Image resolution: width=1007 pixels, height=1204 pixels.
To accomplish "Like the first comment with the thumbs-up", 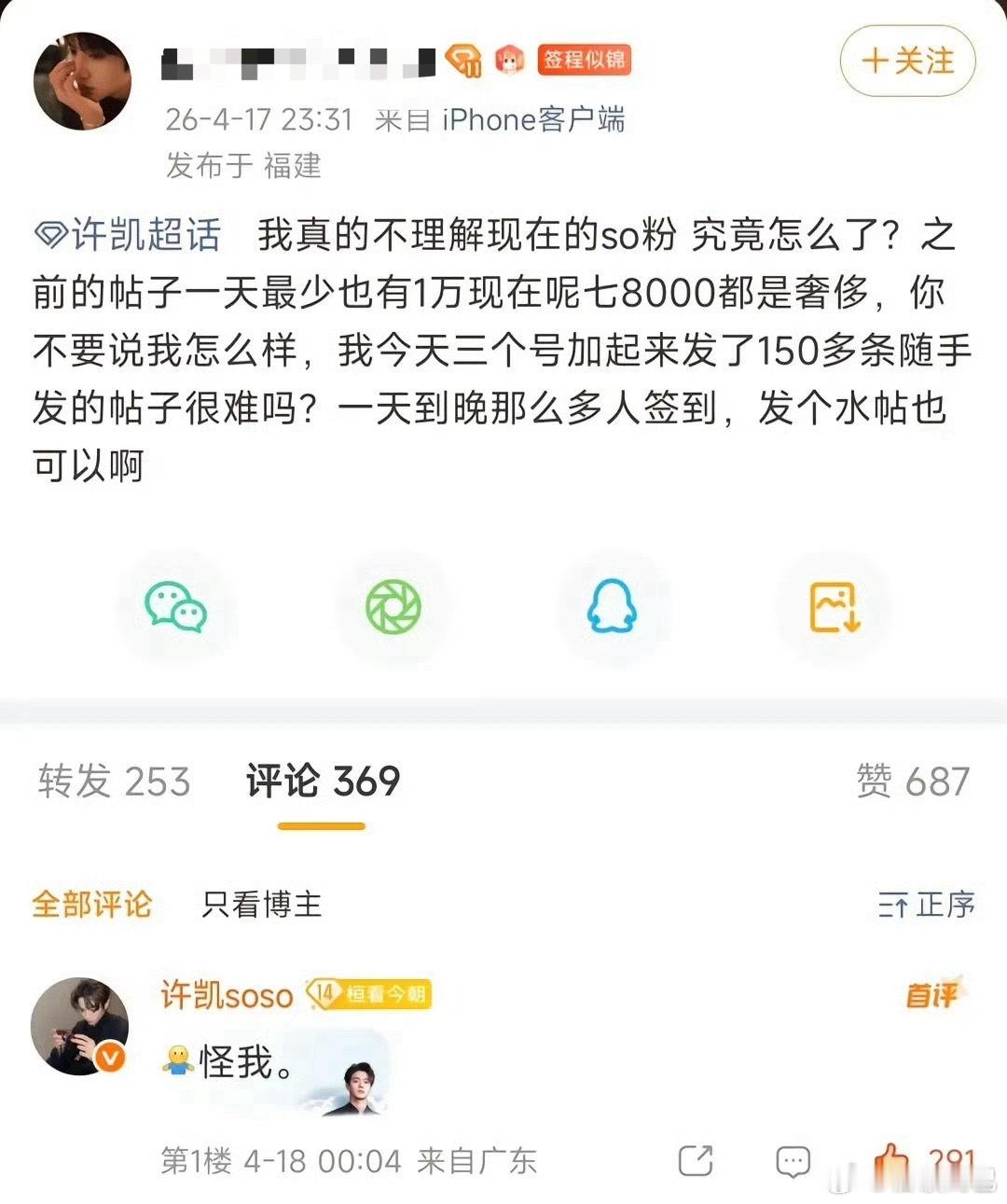I will [892, 1159].
